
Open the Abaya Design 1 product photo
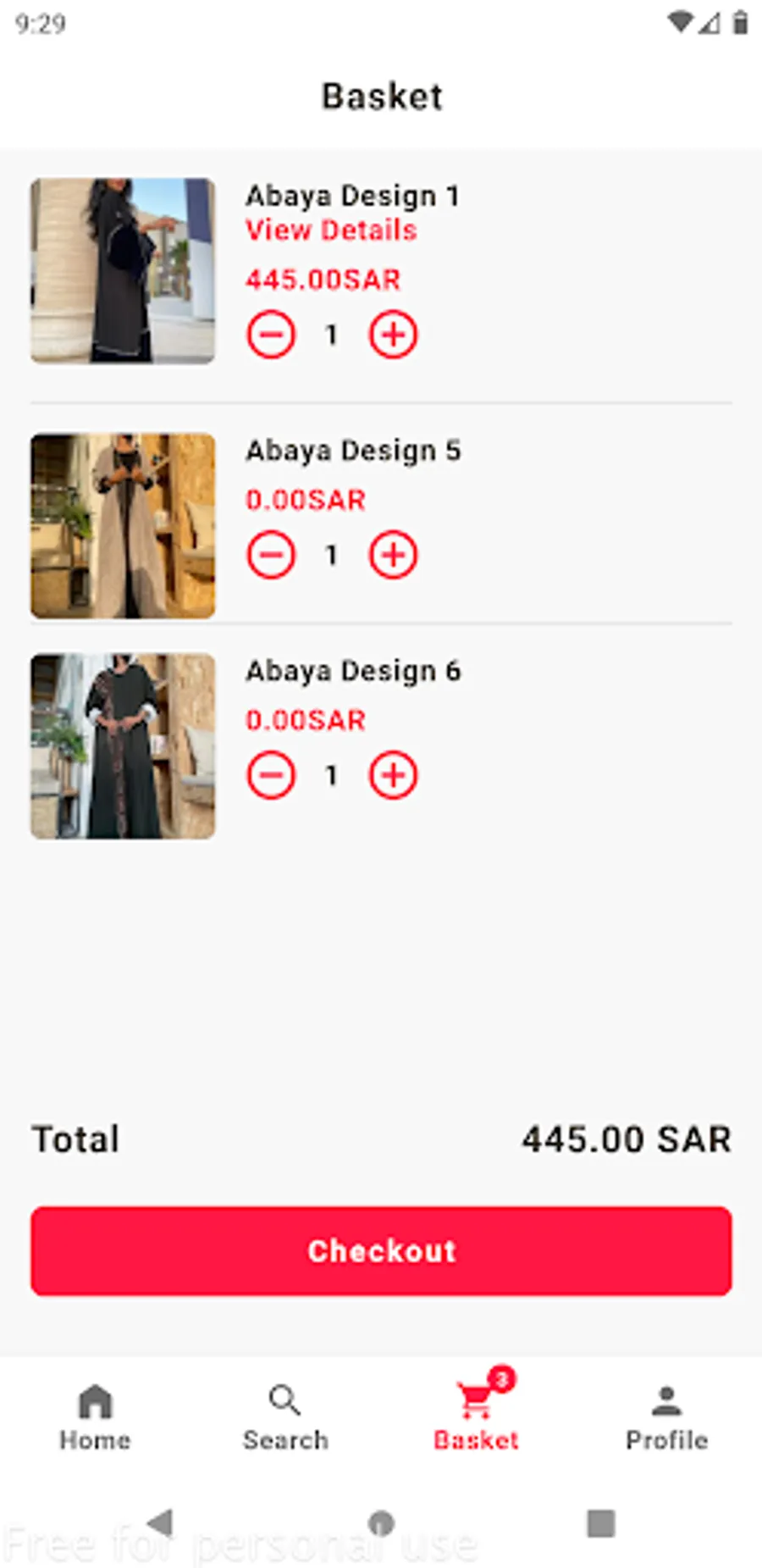[x=123, y=271]
